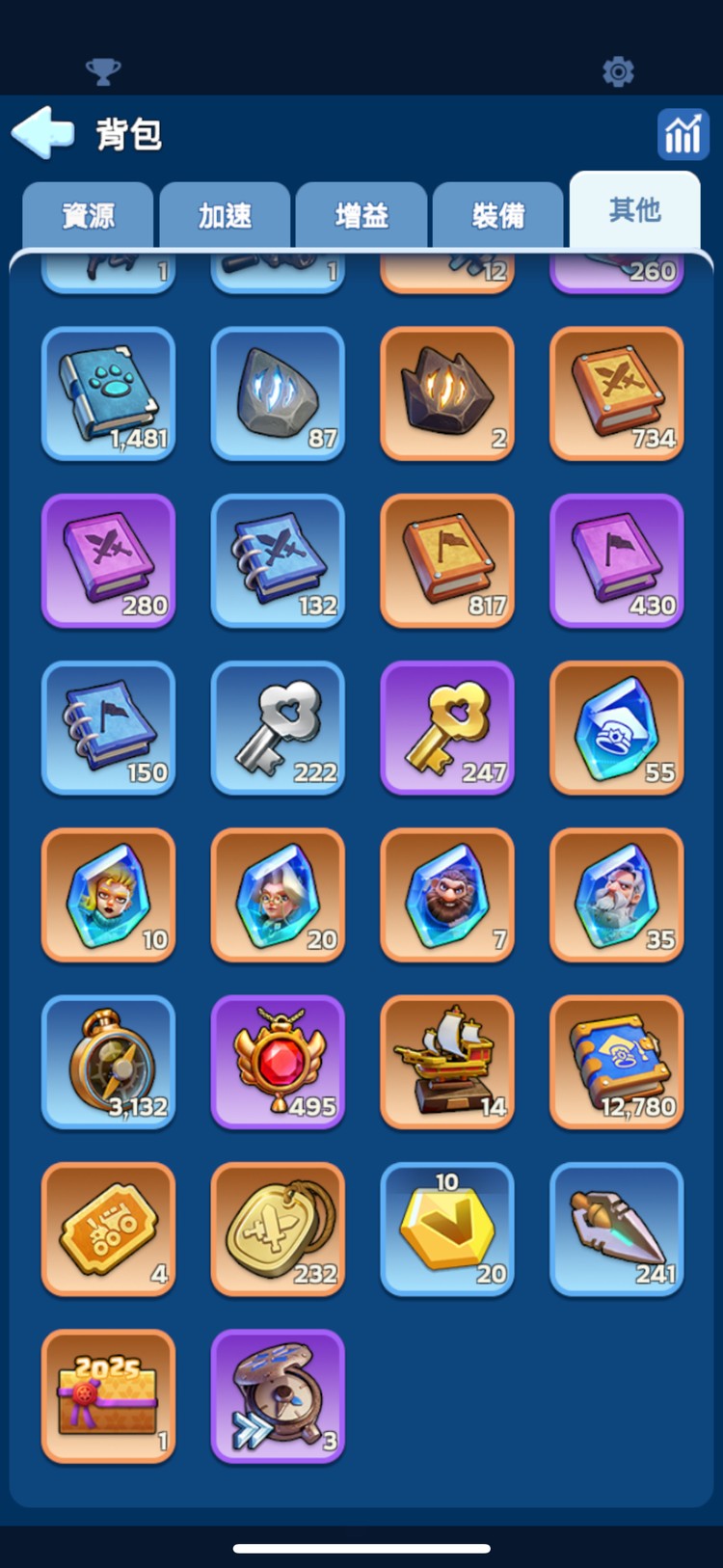Select the bearded man shard with 7
The width and height of the screenshot is (723, 1568).
click(447, 895)
